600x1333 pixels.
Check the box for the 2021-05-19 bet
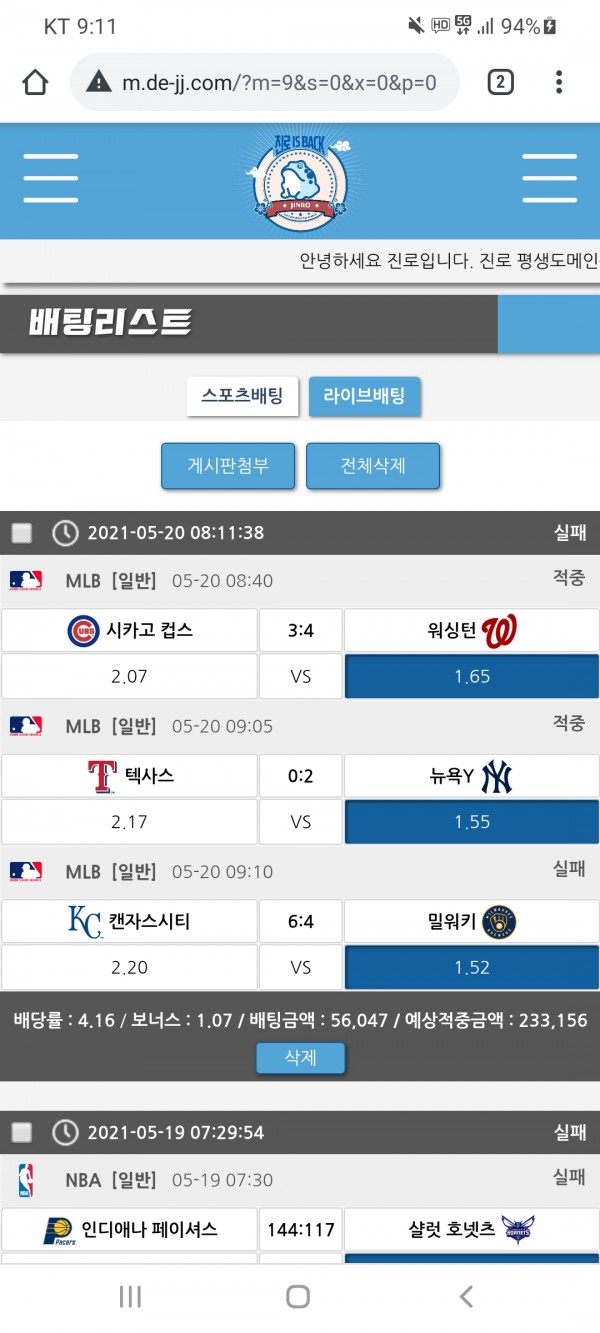tap(22, 1133)
